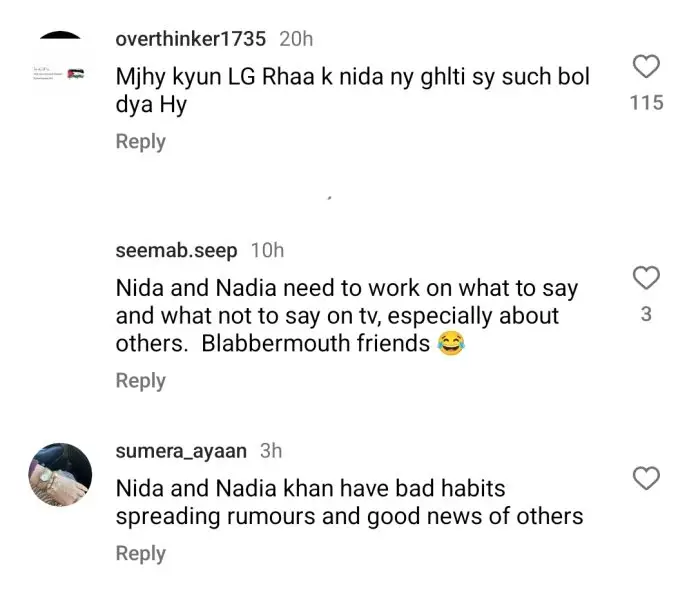The image size is (696, 595).
Task: Reply to overthinker1735's comment
Action: coord(140,142)
